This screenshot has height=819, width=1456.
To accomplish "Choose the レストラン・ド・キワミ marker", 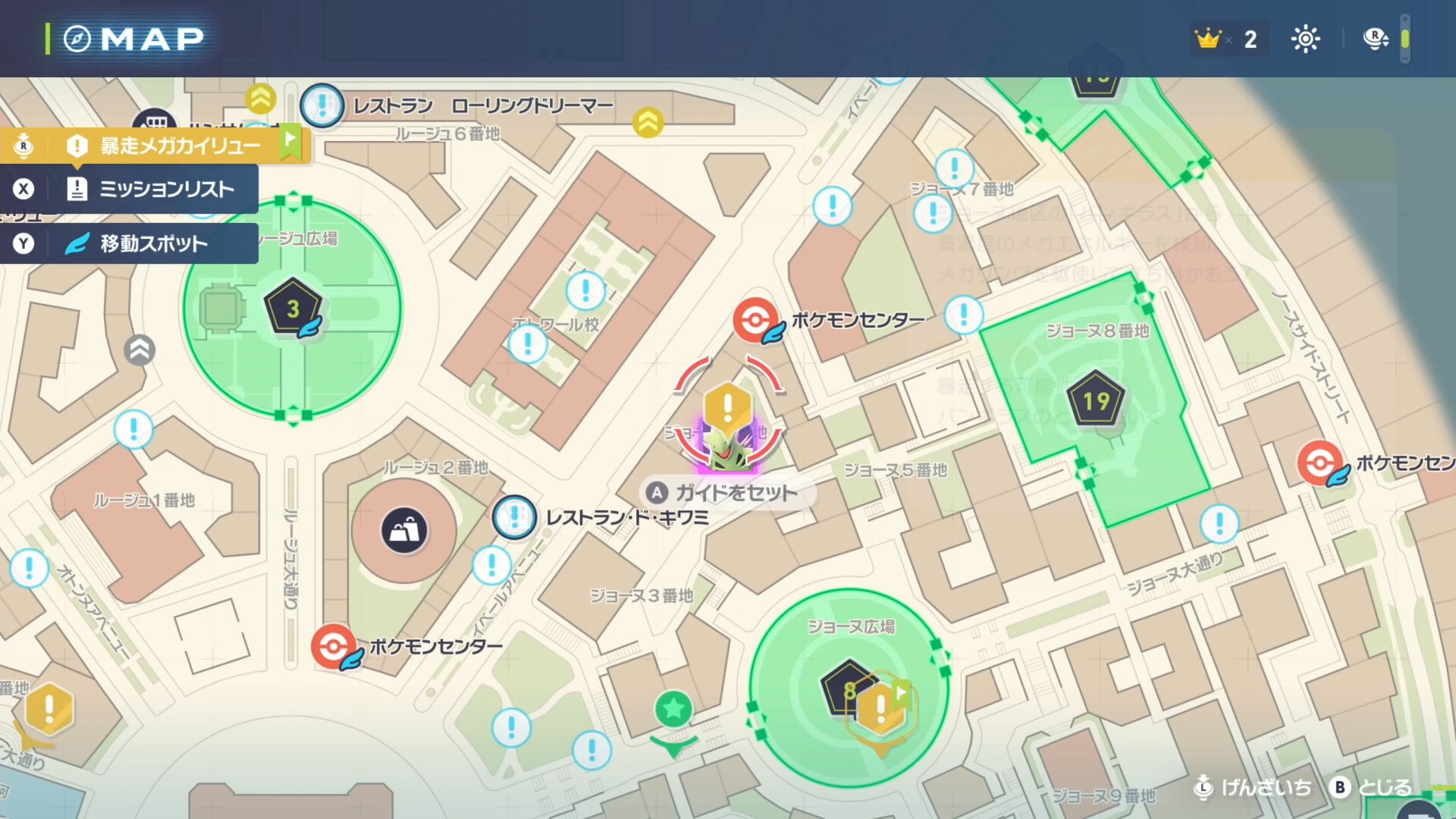I will point(515,517).
